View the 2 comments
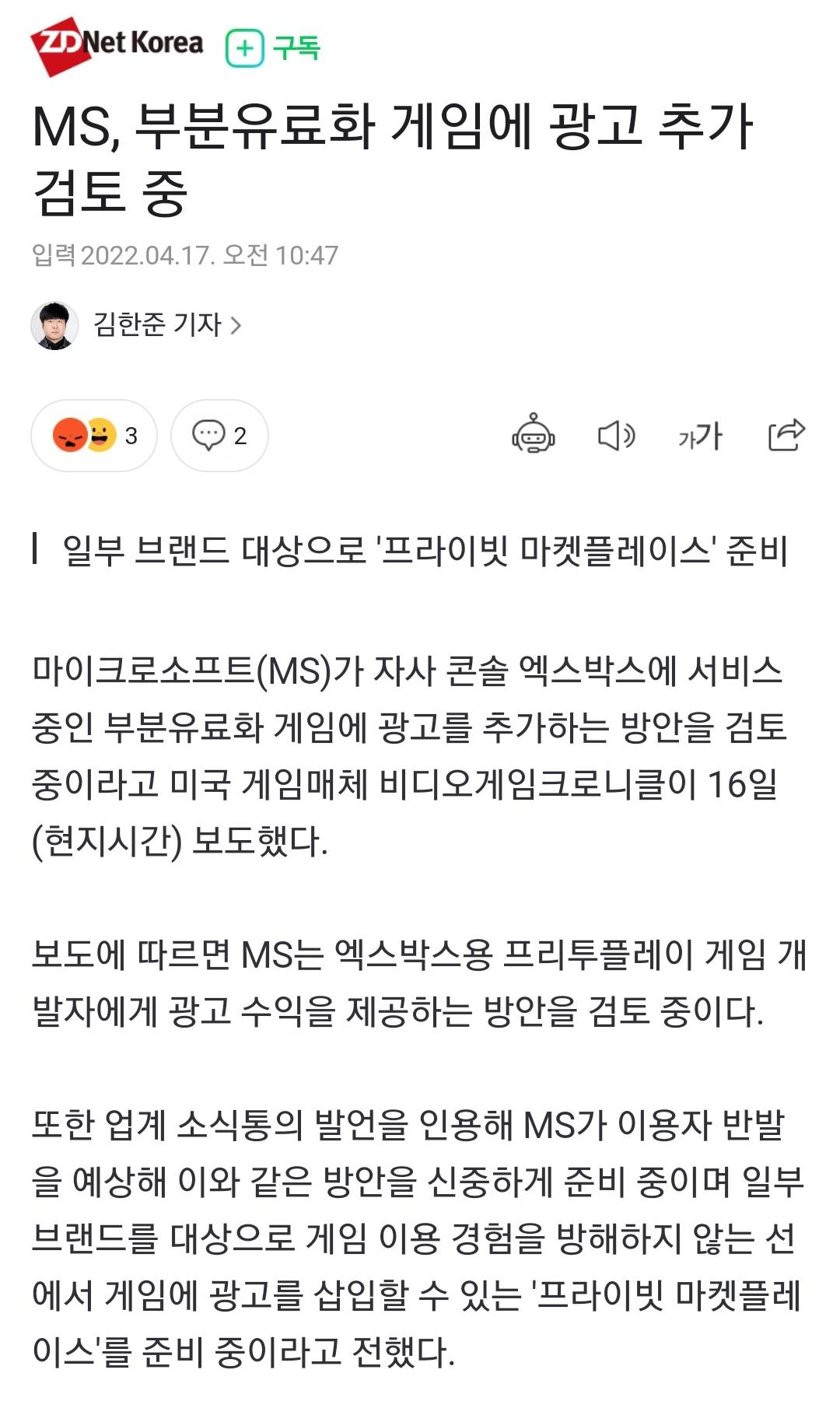 pyautogui.click(x=219, y=436)
